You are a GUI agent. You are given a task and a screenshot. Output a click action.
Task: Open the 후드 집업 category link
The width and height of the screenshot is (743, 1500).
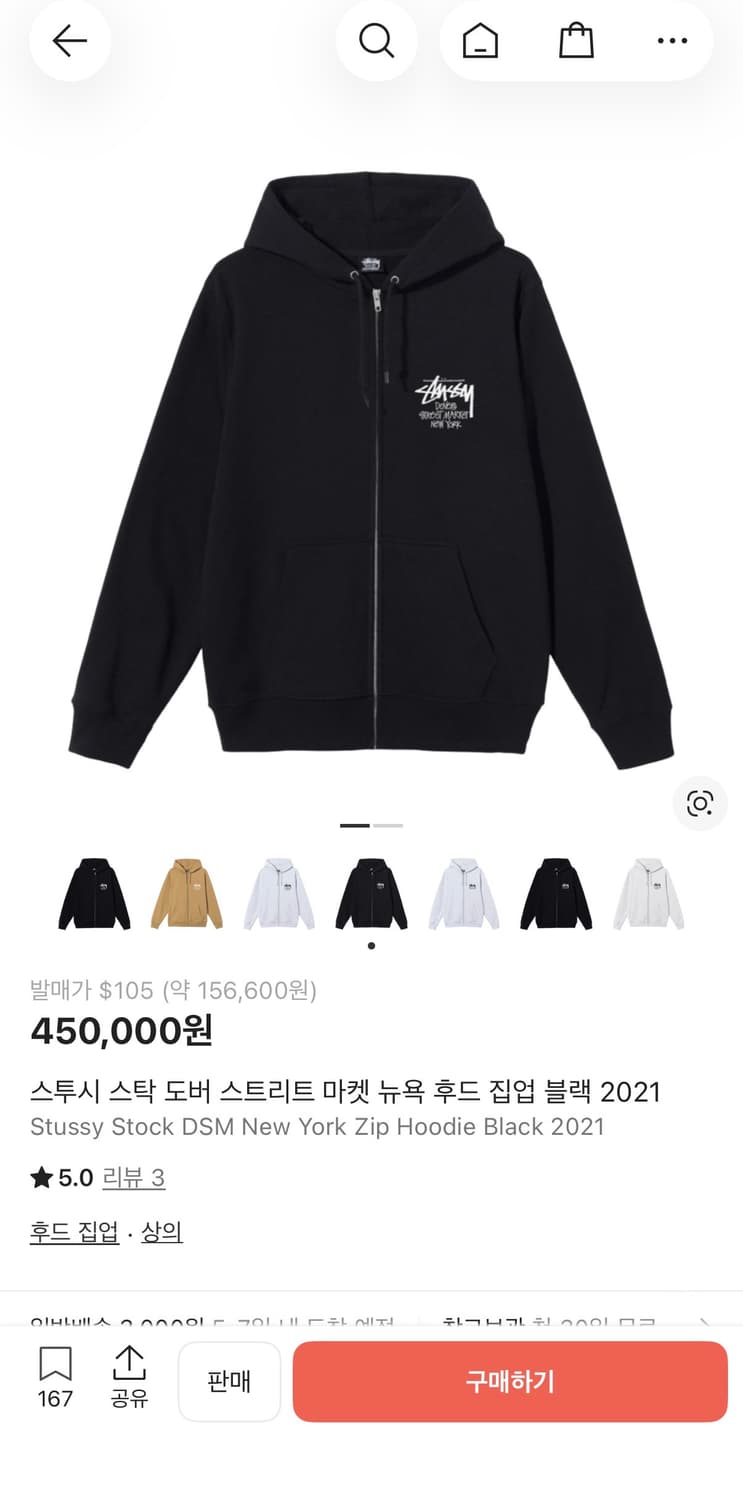point(74,1232)
